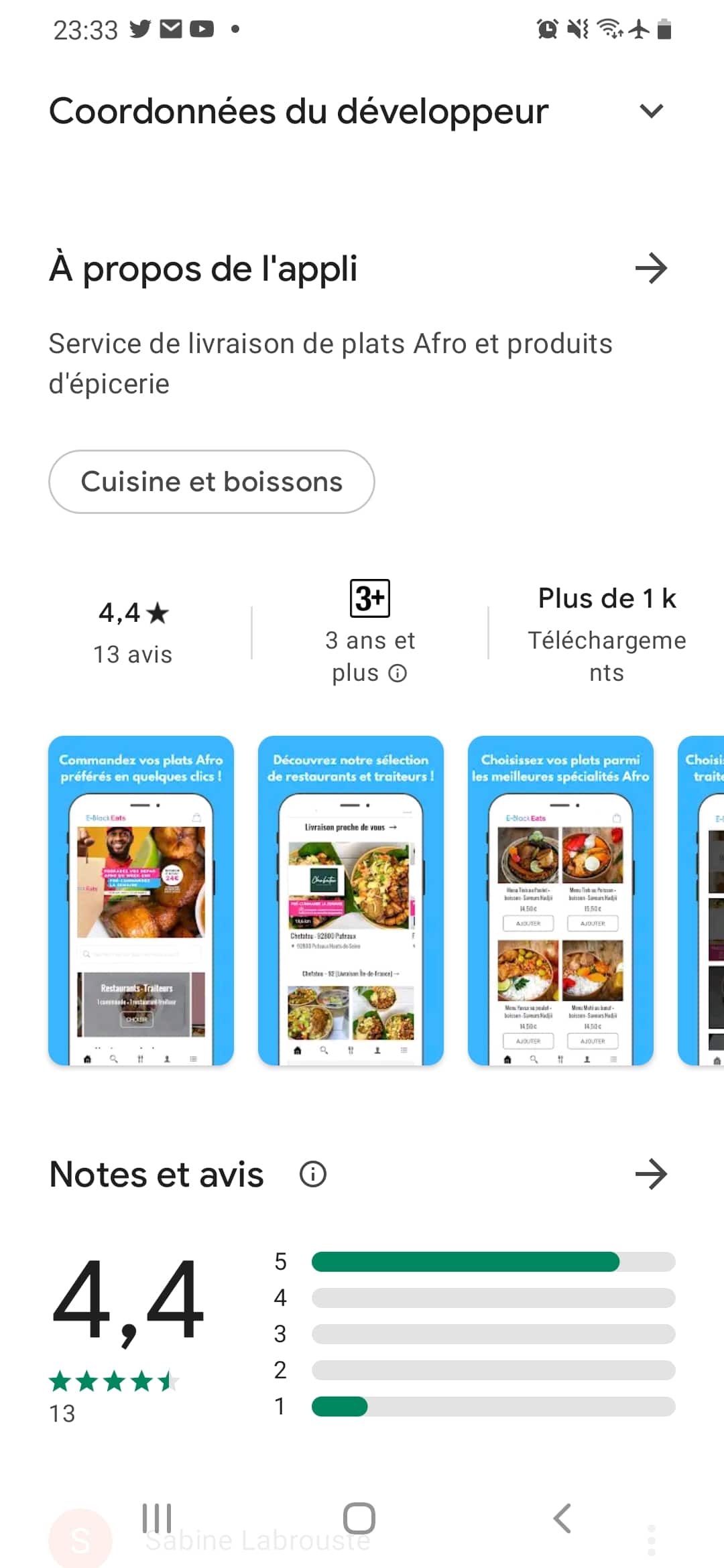This screenshot has height=1568, width=724.
Task: Open screenshot Commandez vos plats Afro
Action: click(141, 900)
